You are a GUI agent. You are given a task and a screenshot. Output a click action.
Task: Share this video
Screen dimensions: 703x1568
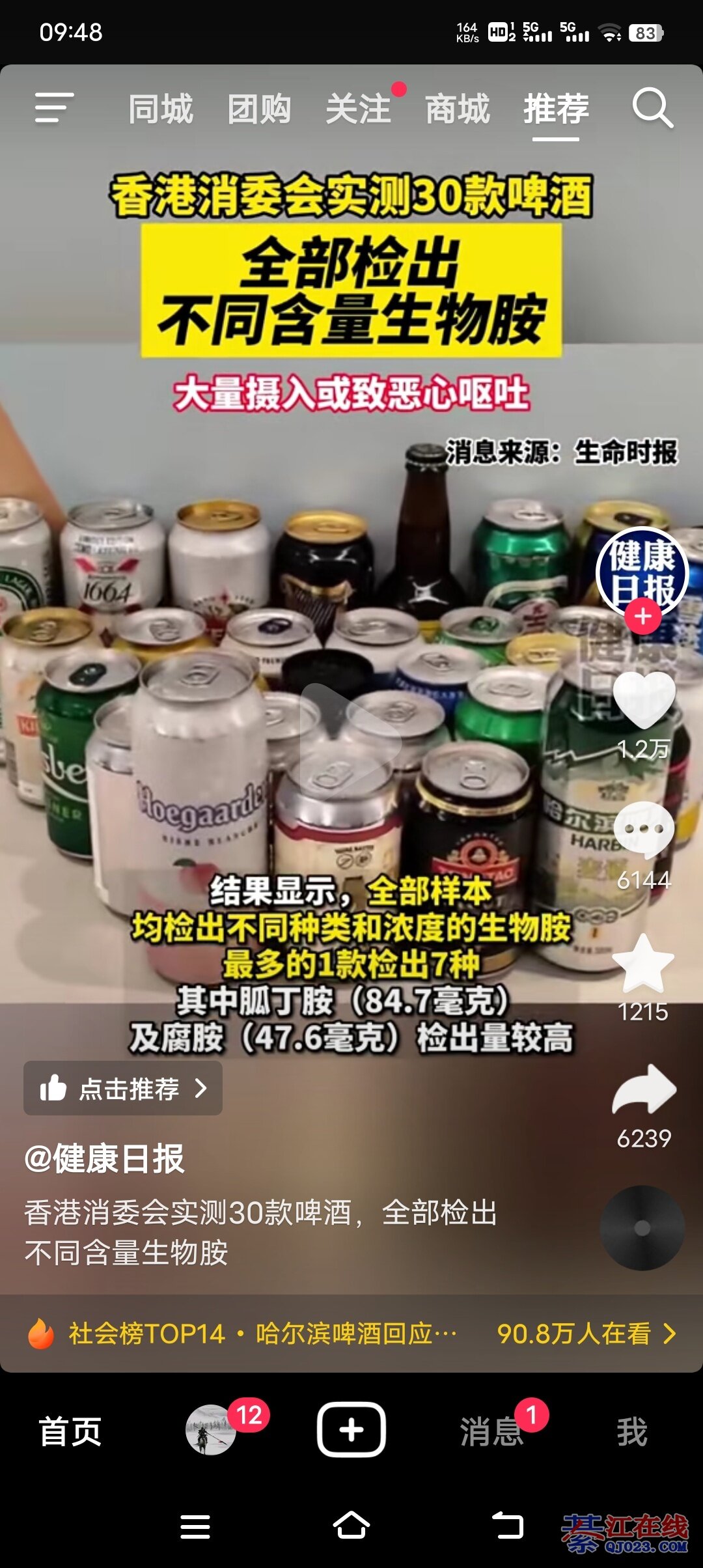(644, 1089)
